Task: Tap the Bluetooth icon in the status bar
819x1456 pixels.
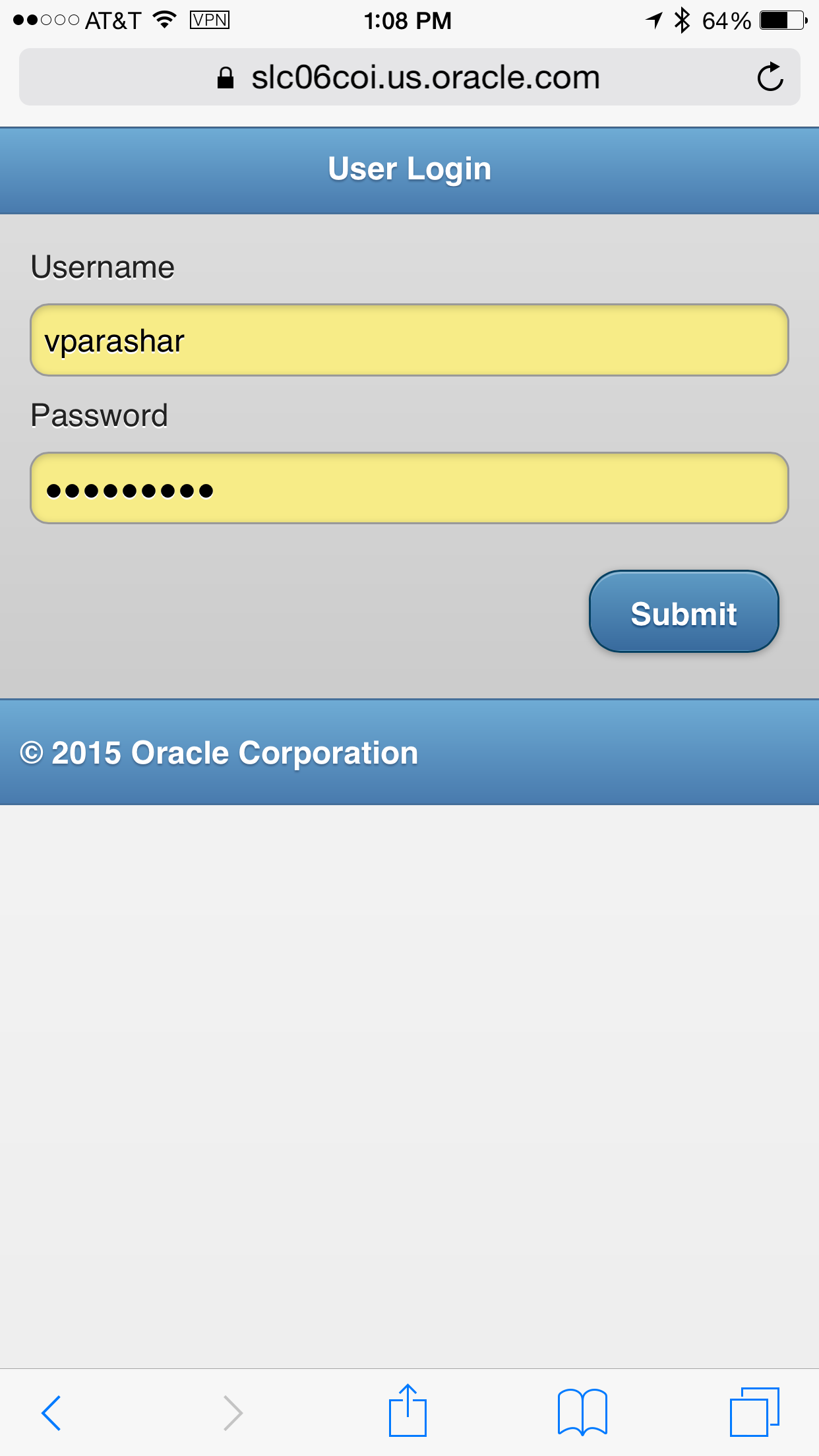Action: pos(682,20)
